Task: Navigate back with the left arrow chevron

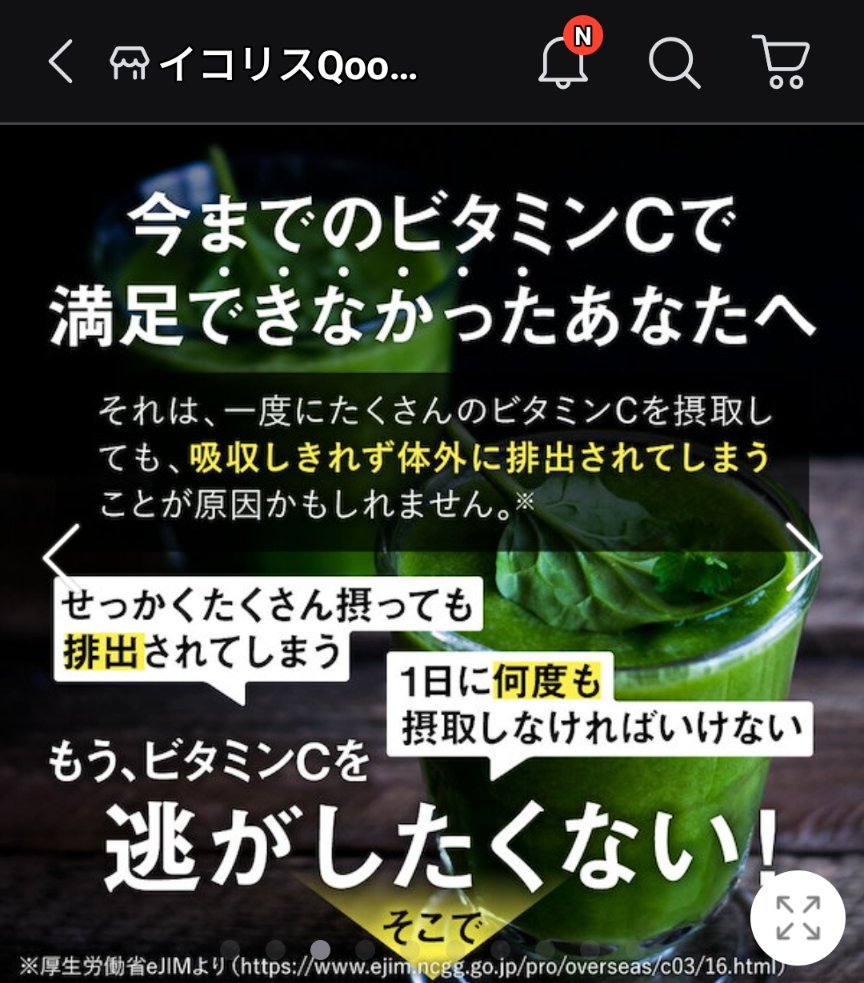Action: coord(60,62)
